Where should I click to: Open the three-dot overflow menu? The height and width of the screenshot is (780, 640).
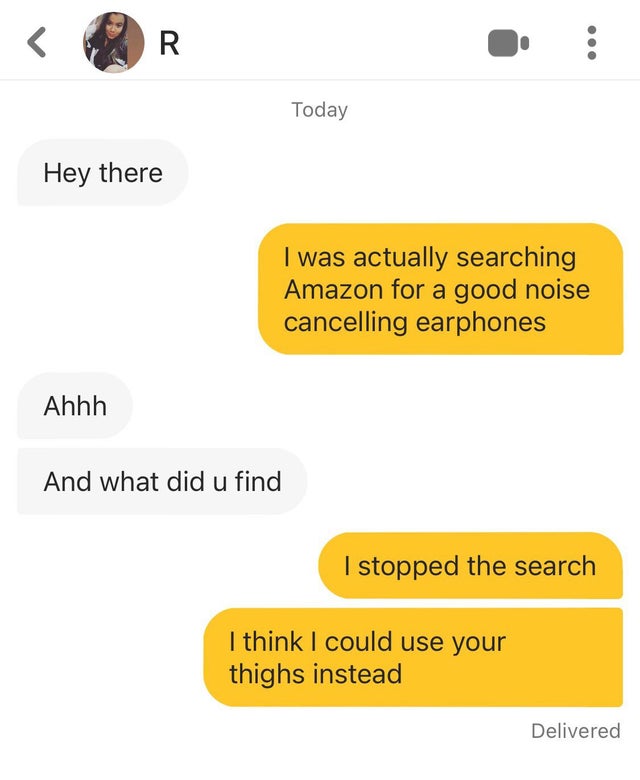pyautogui.click(x=592, y=43)
